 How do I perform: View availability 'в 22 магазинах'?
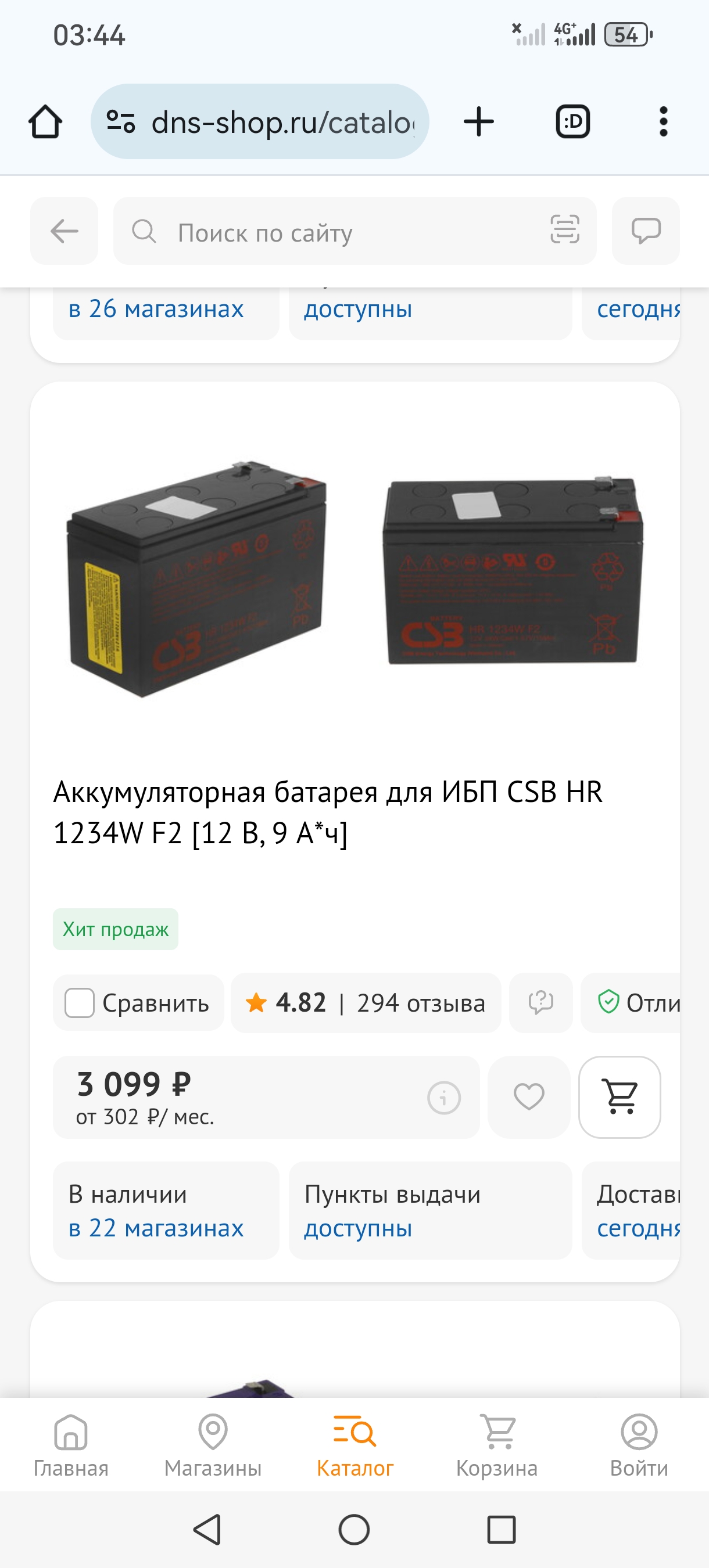(x=156, y=1228)
